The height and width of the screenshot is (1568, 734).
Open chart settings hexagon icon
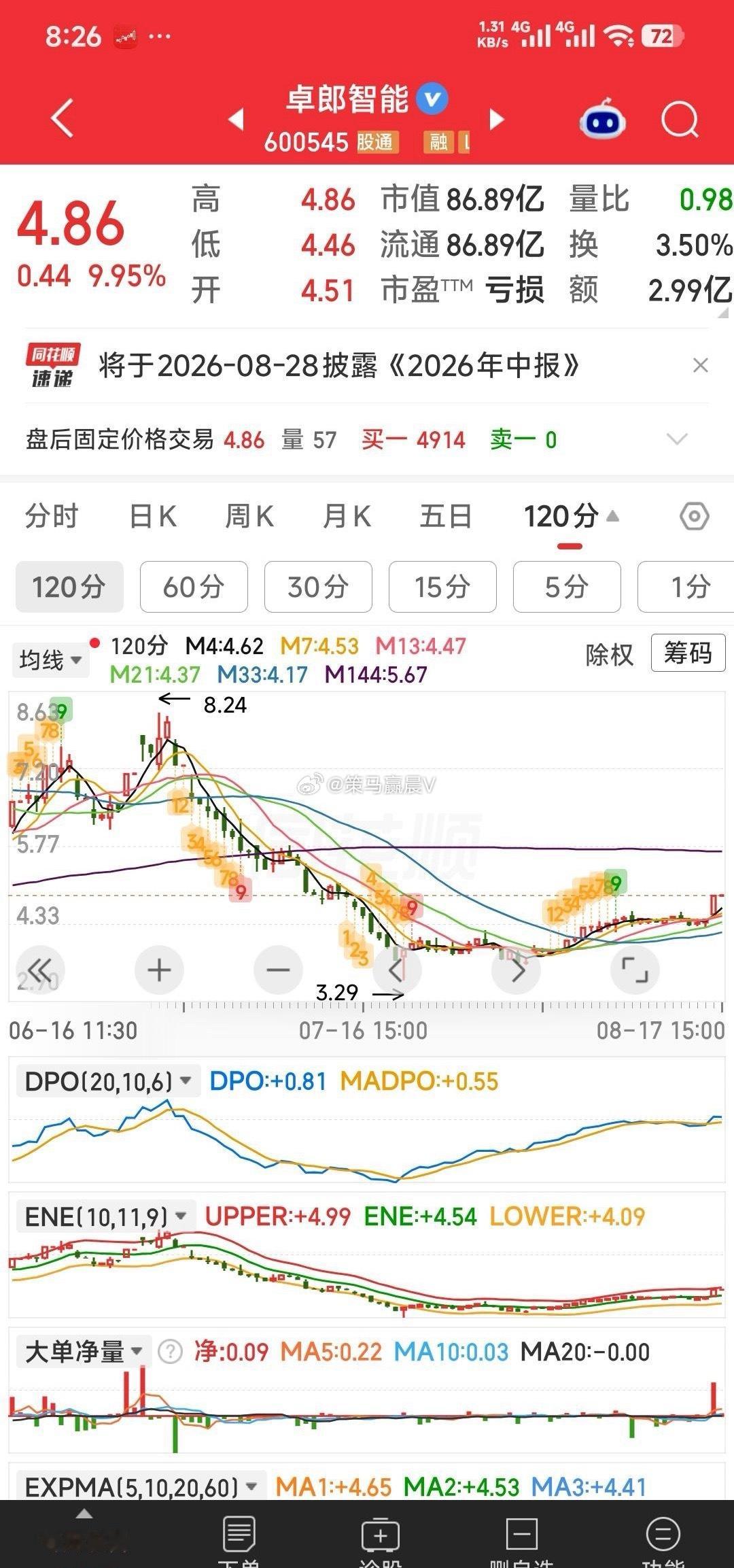coord(695,517)
